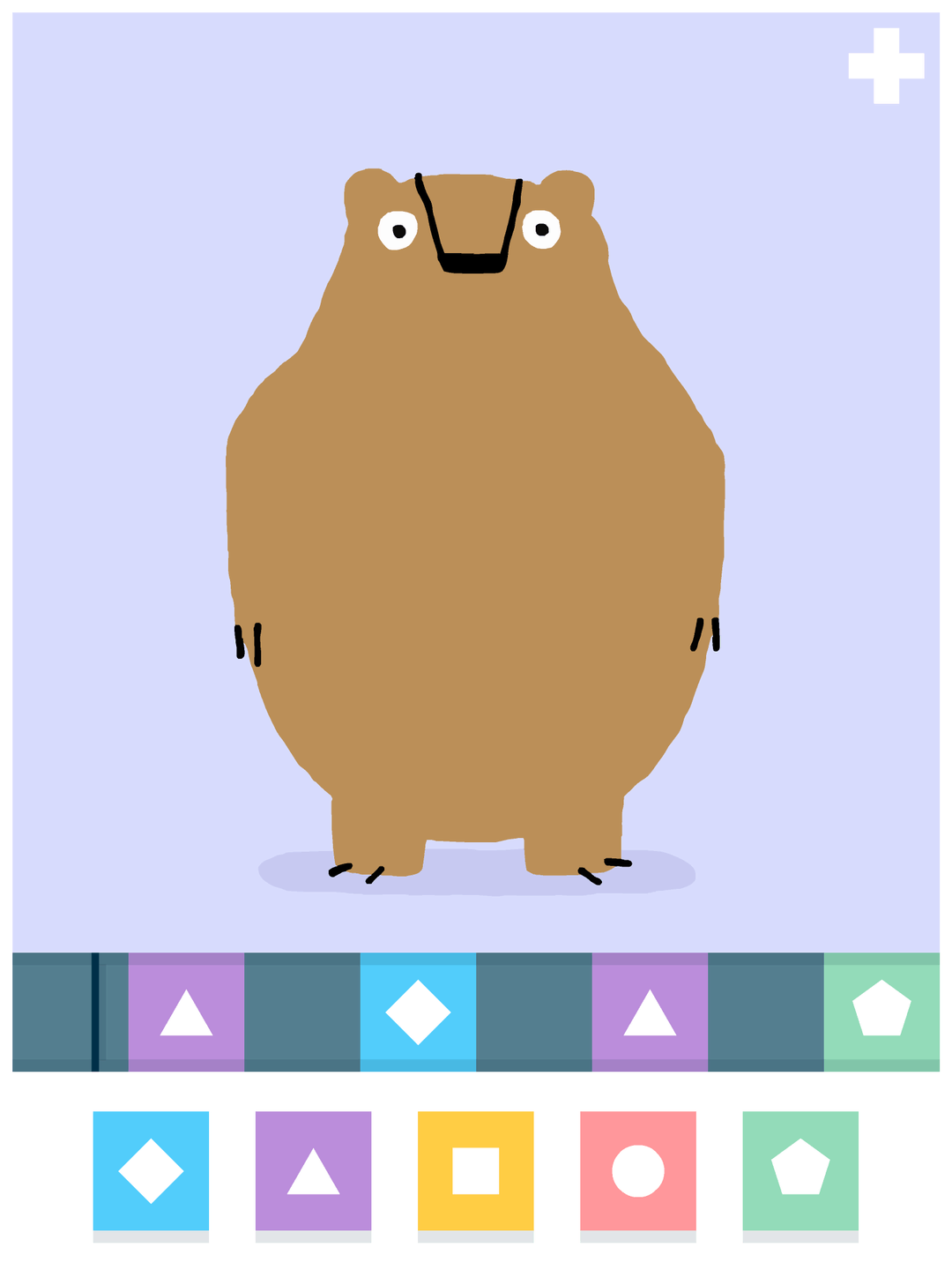Click the blue diamond tile in the sequencer

click(x=418, y=1011)
